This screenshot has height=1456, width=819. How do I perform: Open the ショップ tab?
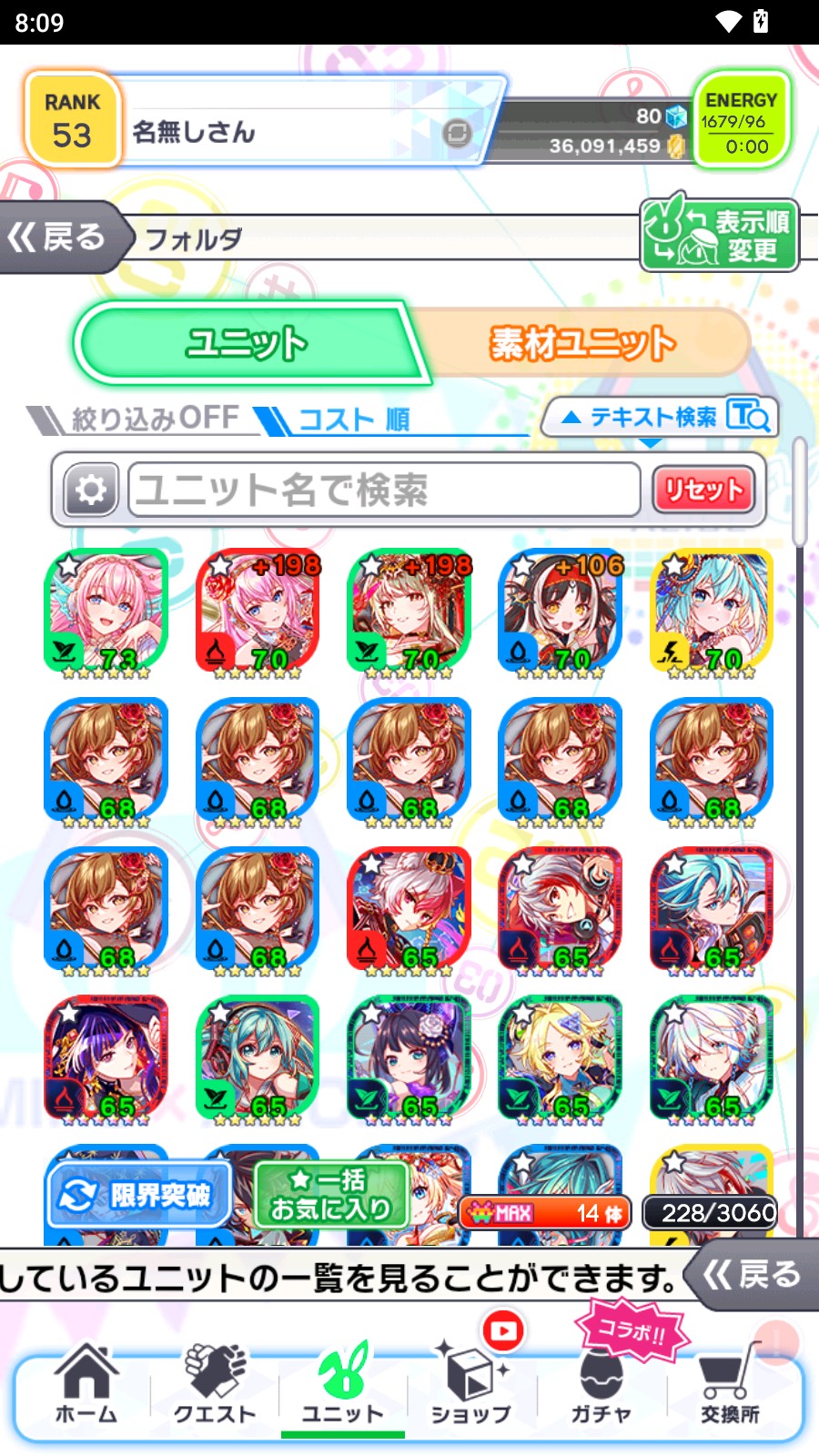tap(470, 1385)
